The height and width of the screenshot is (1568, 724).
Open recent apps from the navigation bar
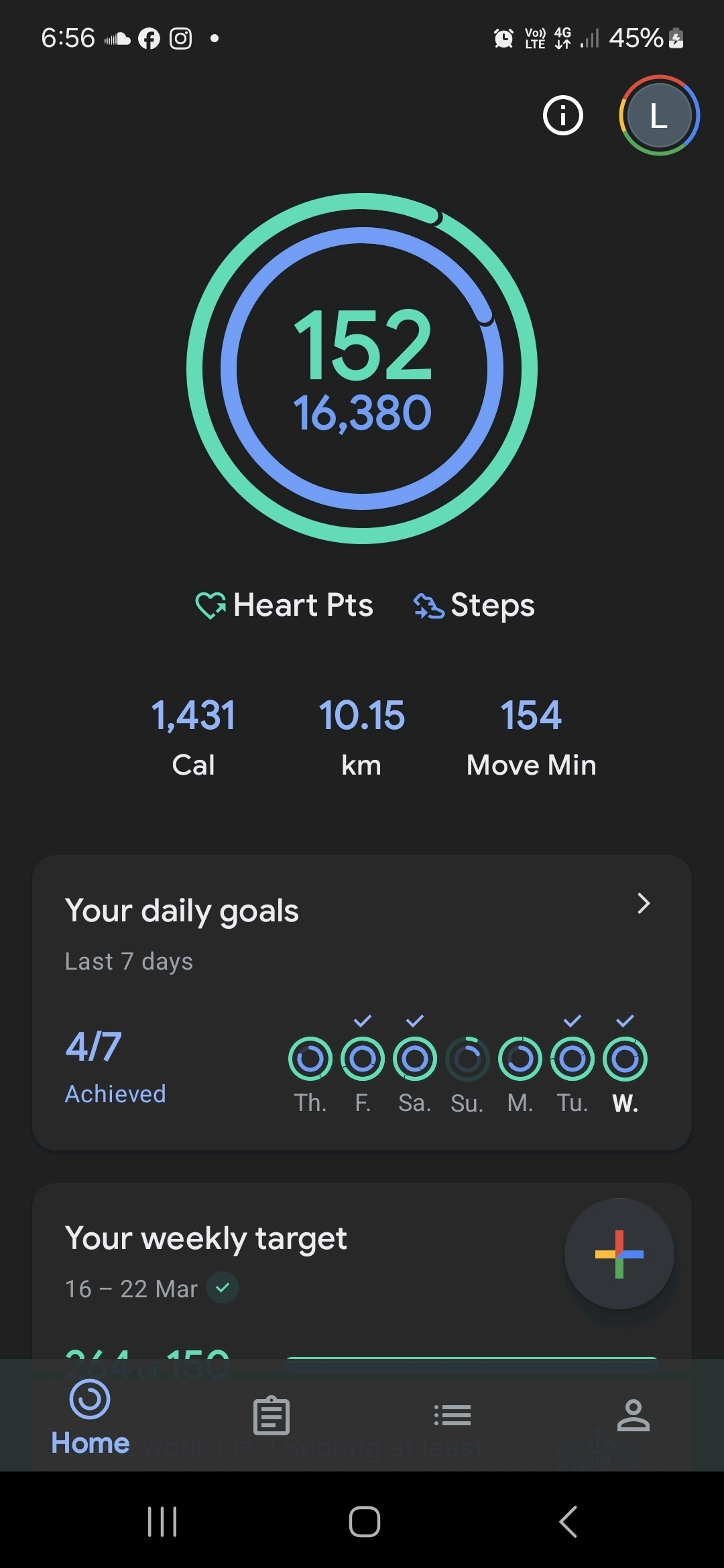[162, 1521]
